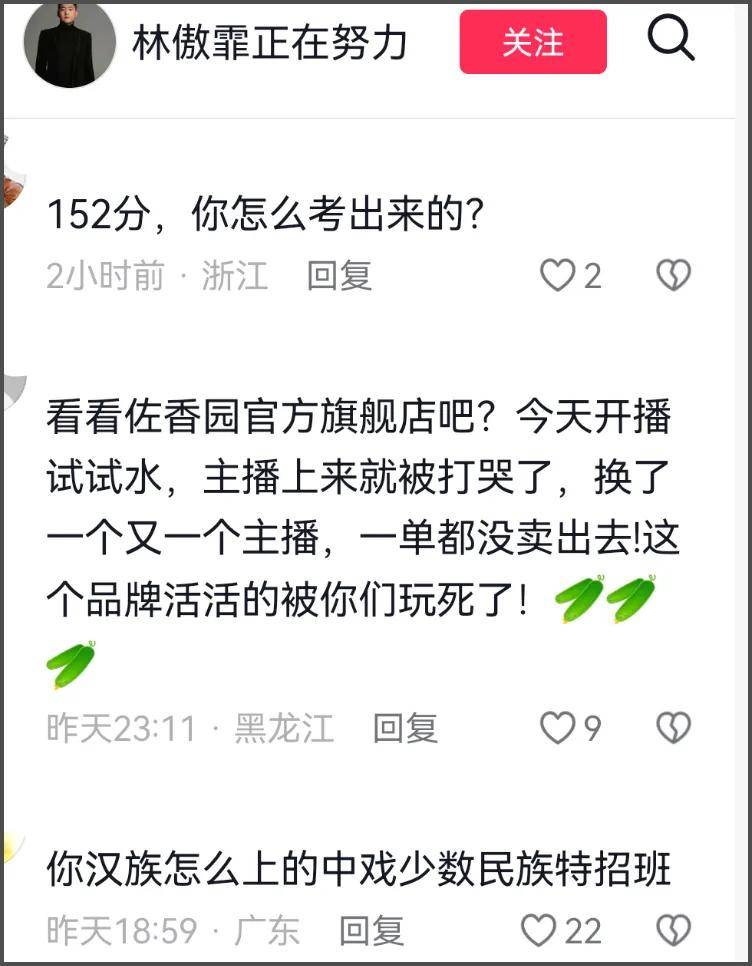Tap the 关注 follow button

pyautogui.click(x=533, y=42)
